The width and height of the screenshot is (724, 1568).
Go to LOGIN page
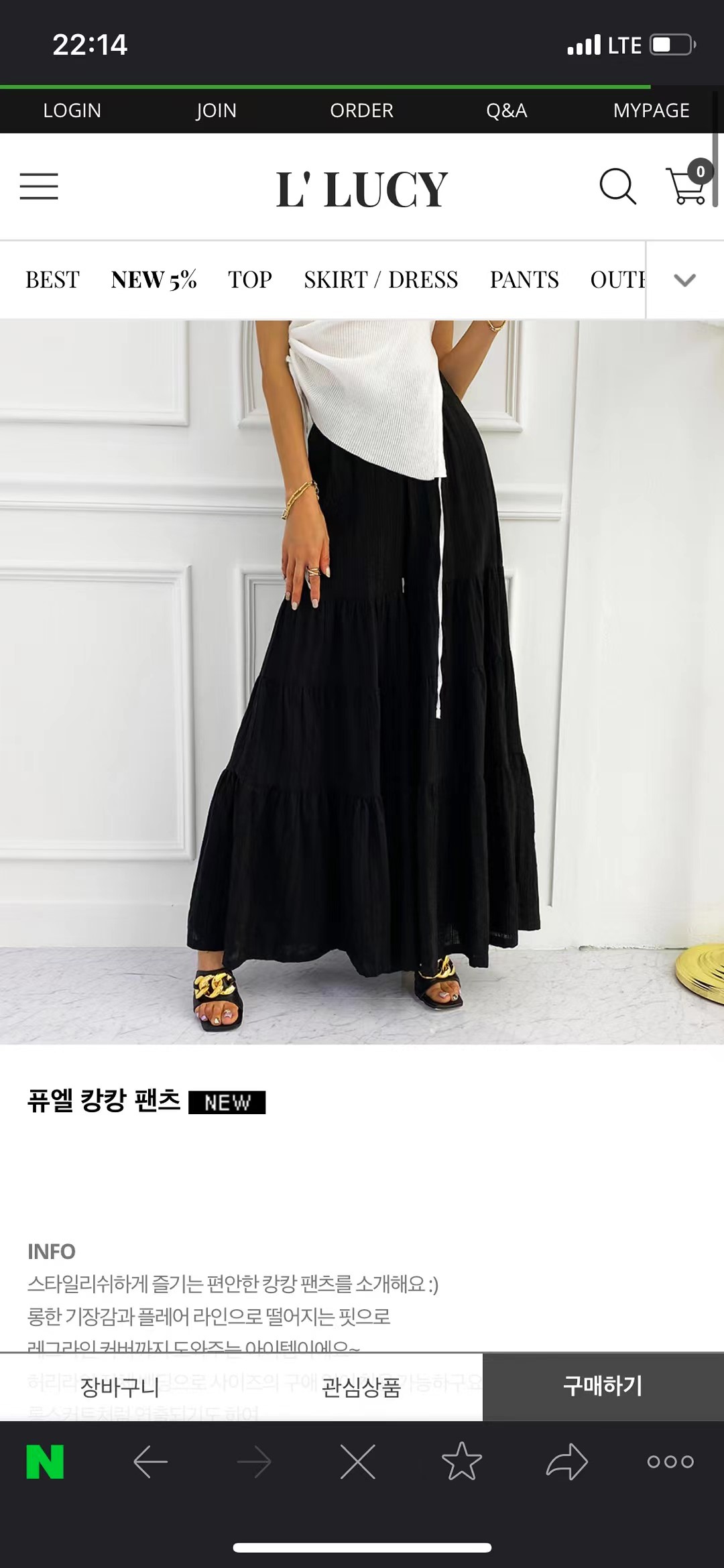[x=72, y=111]
